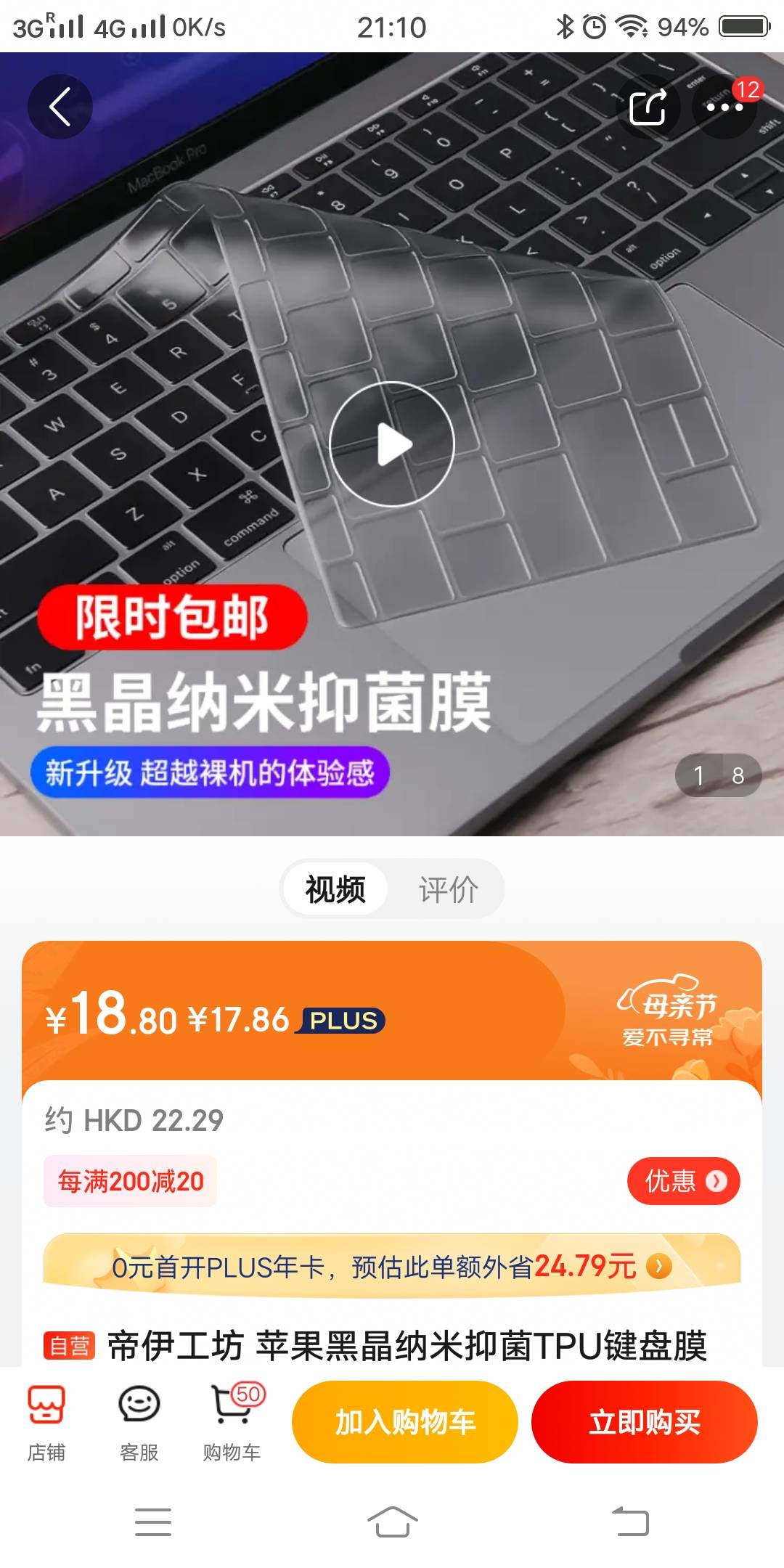This screenshot has height=1568, width=784.
Task: Expand the 优惠 discount details
Action: [x=683, y=1181]
